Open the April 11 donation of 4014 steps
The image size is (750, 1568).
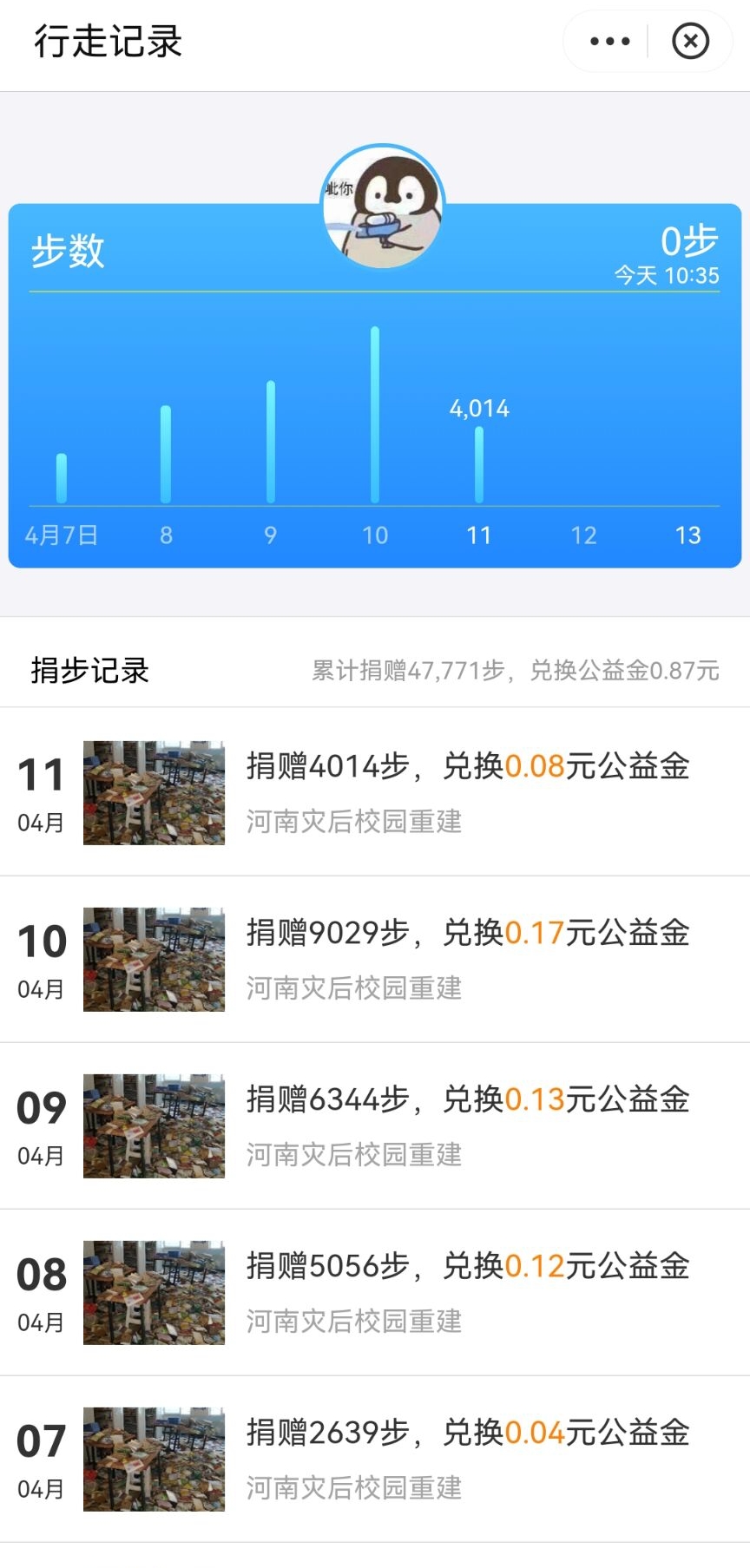coord(375,792)
